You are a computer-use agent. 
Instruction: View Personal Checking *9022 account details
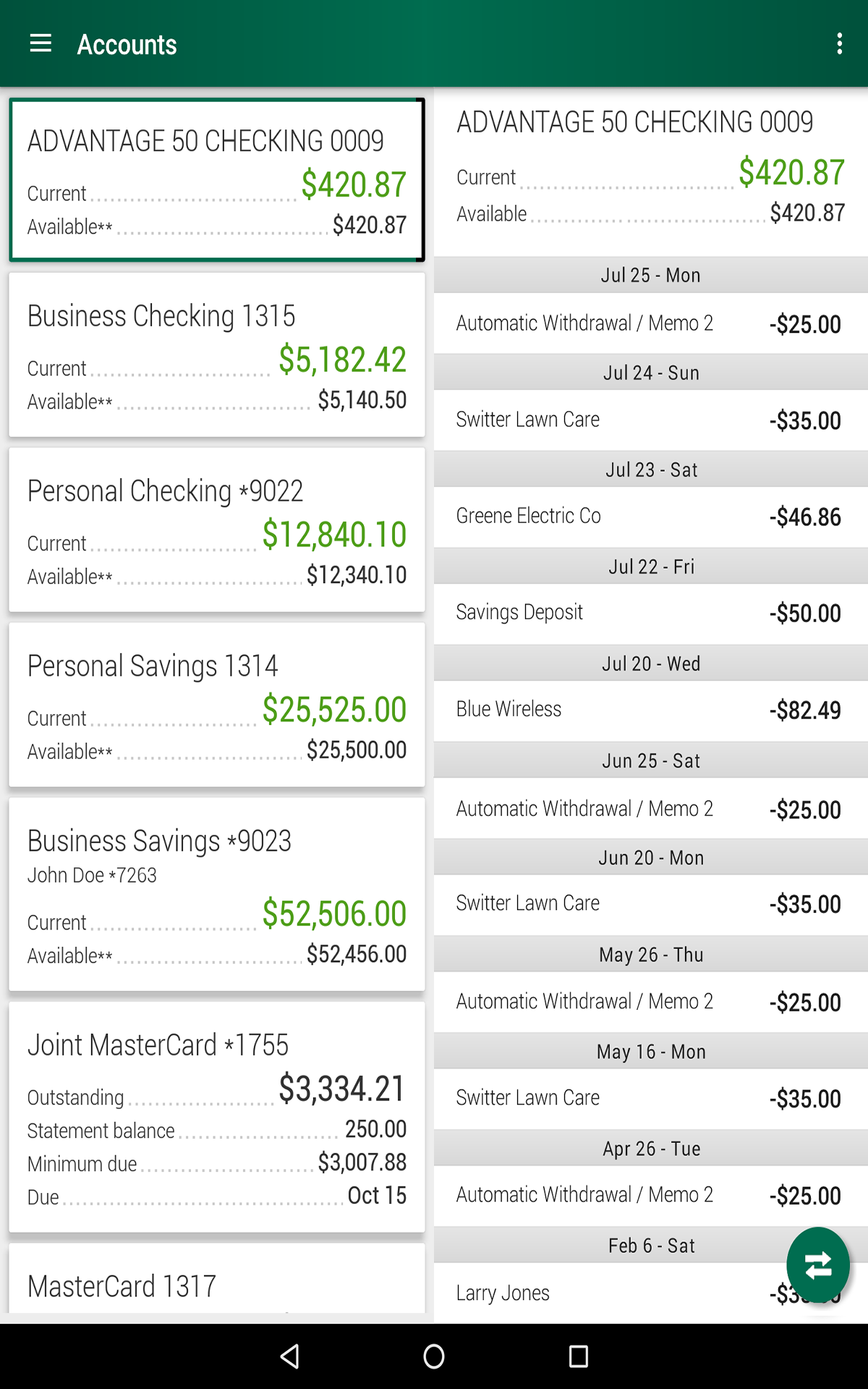pos(216,530)
